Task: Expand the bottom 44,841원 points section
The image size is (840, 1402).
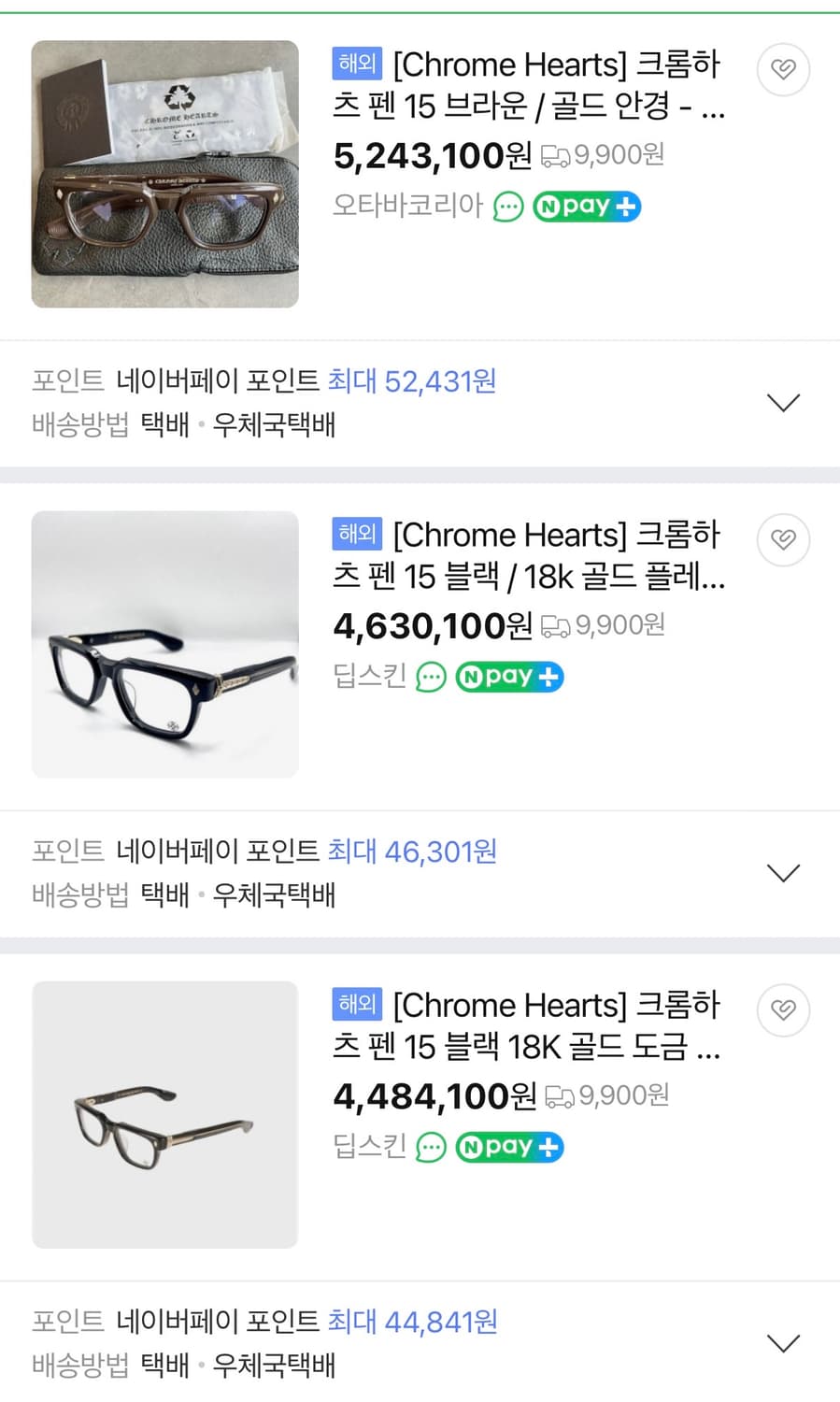Action: tap(783, 1343)
